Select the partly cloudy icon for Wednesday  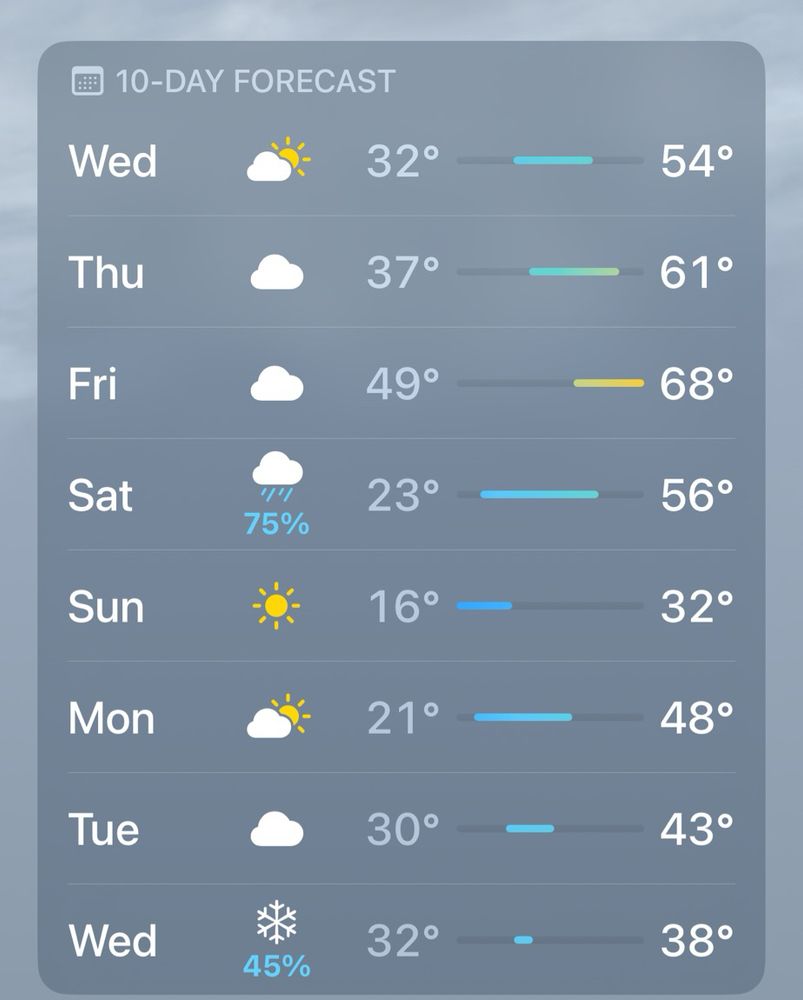tap(278, 158)
